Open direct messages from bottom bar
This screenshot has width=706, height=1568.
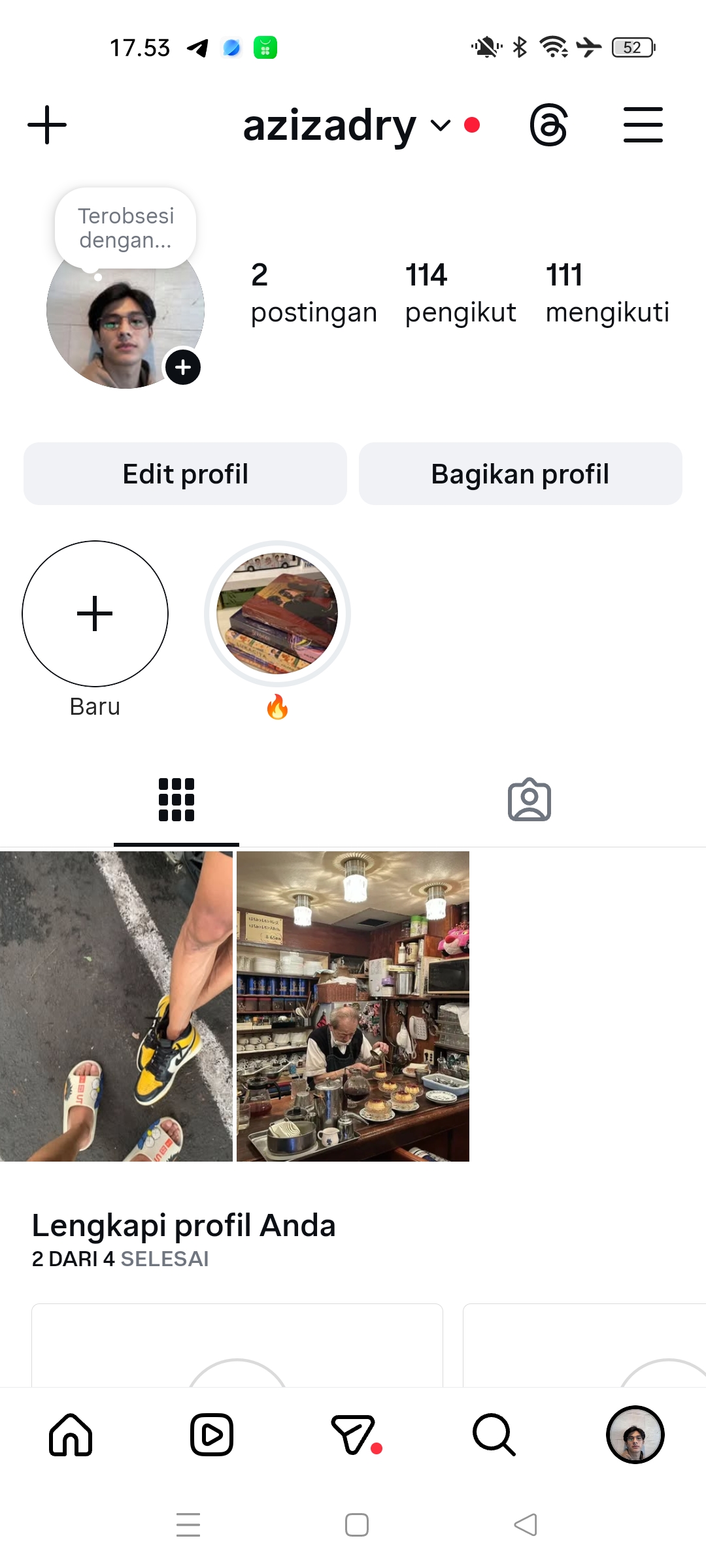[x=354, y=1435]
